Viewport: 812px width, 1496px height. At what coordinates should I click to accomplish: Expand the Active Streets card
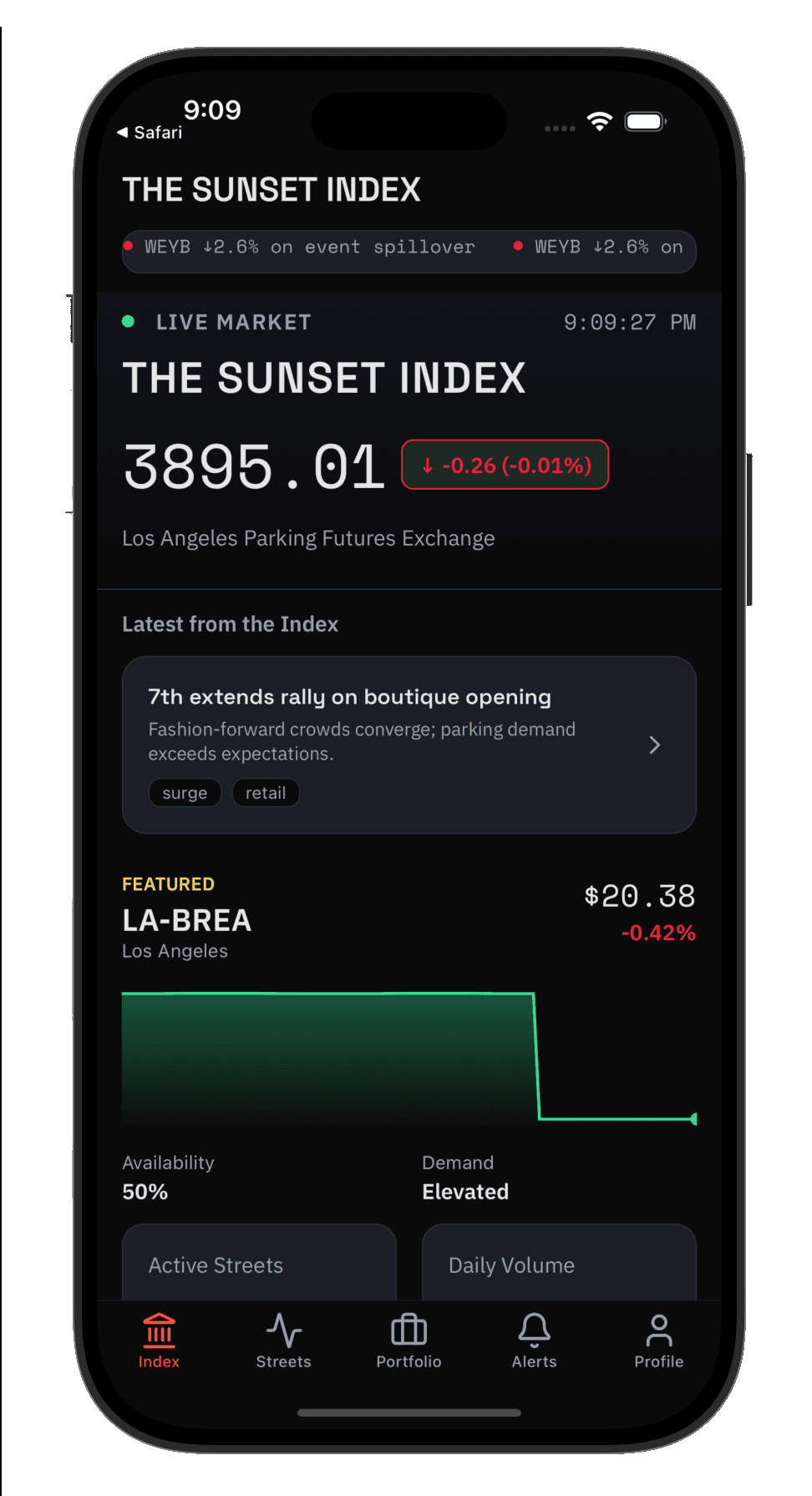[259, 1265]
